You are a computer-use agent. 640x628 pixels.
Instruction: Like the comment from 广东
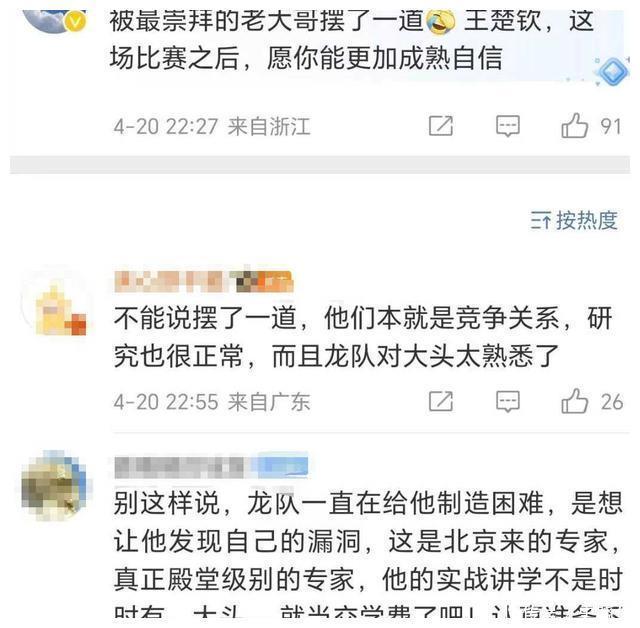pyautogui.click(x=576, y=402)
